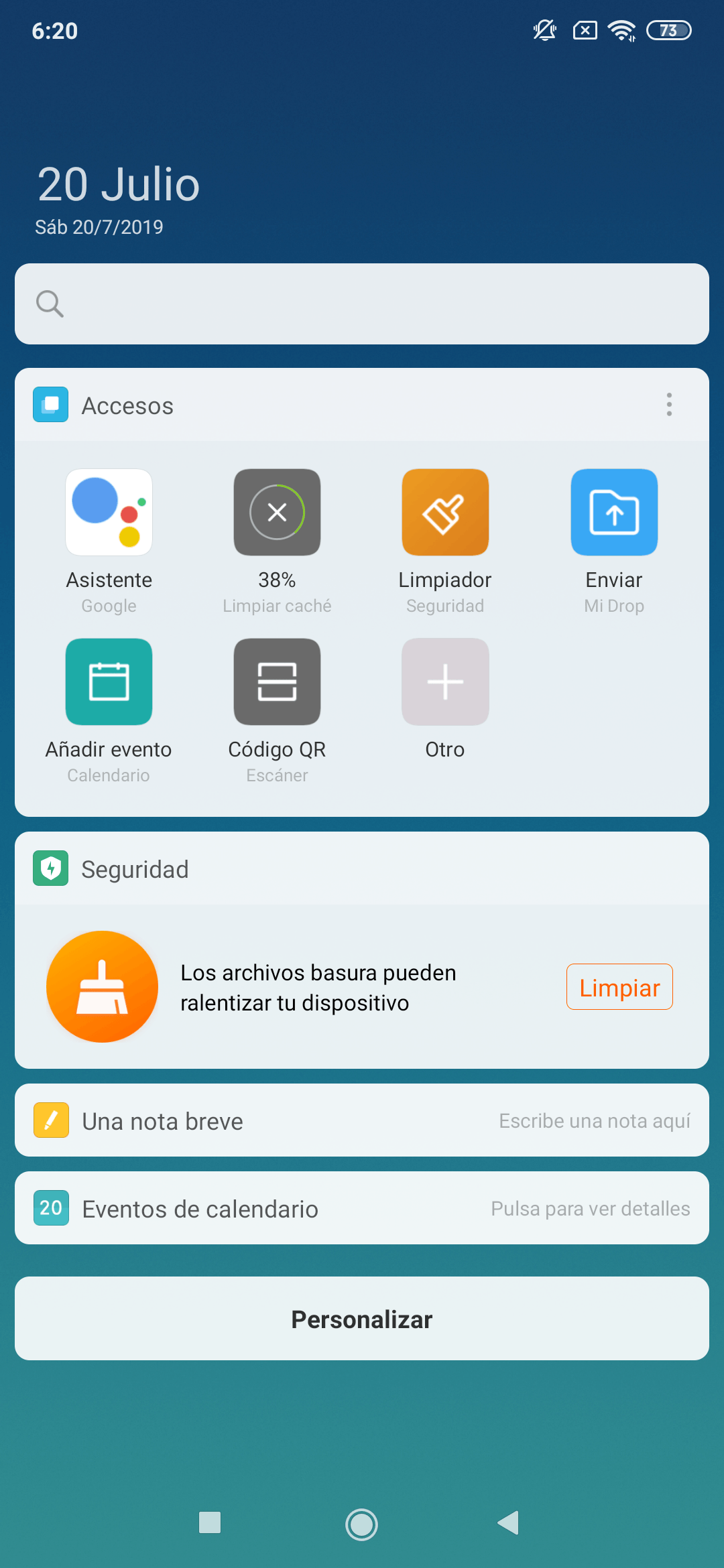Select Añadir evento Calendario shortcut
Screen dimensions: 724x1568
pyautogui.click(x=109, y=682)
